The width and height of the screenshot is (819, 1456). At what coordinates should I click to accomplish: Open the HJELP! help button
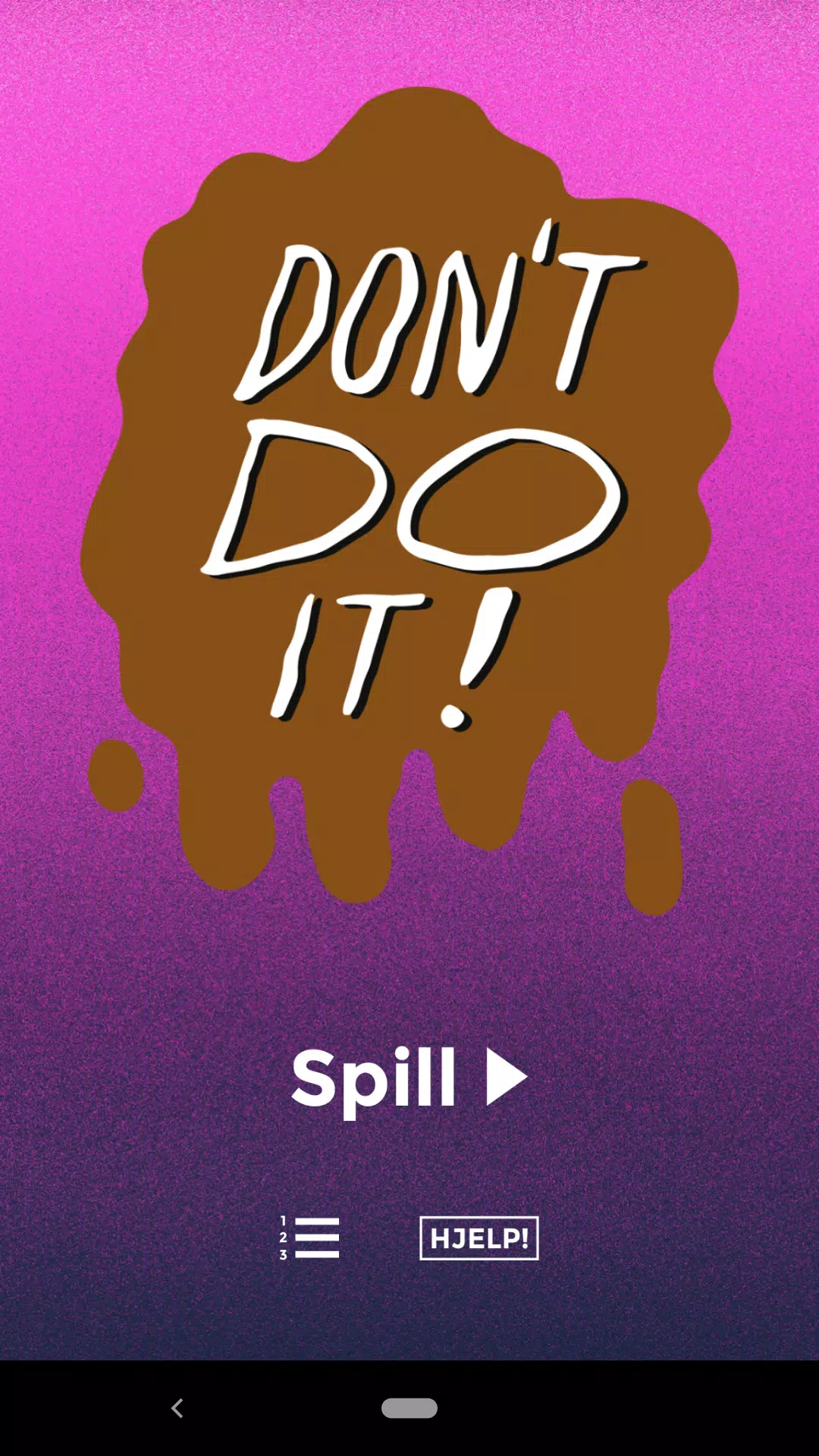point(479,1238)
